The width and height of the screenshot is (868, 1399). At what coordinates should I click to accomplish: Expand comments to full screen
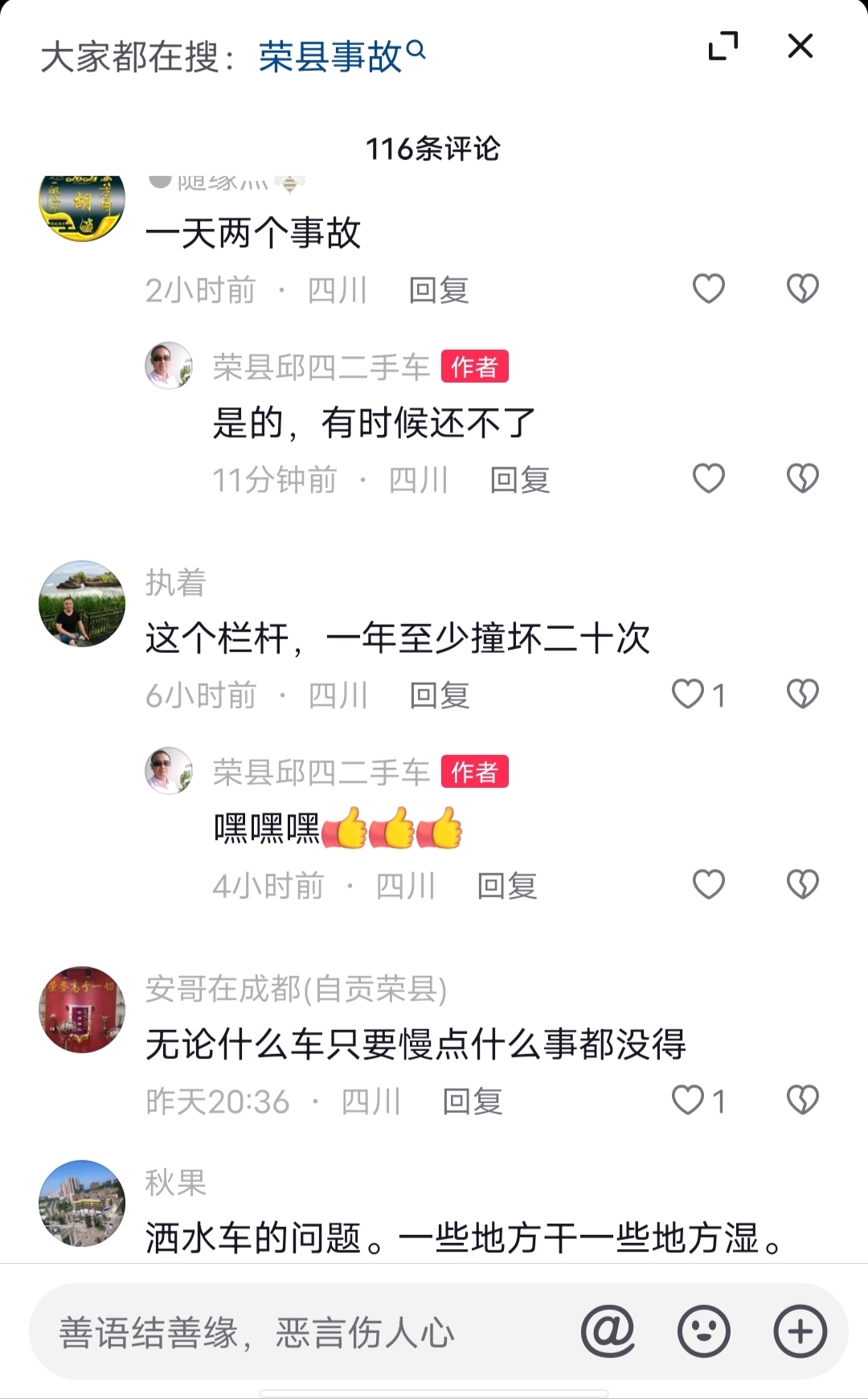pyautogui.click(x=723, y=46)
